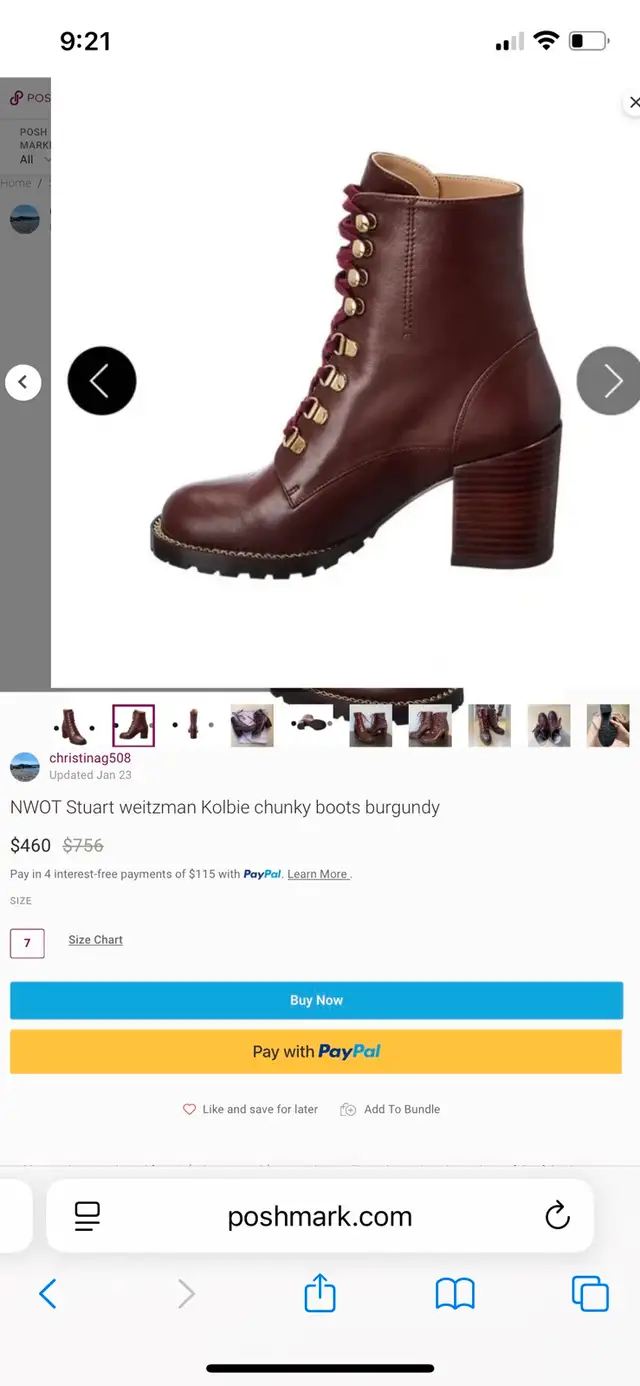Open the Safari tabs overview

pos(590,1294)
